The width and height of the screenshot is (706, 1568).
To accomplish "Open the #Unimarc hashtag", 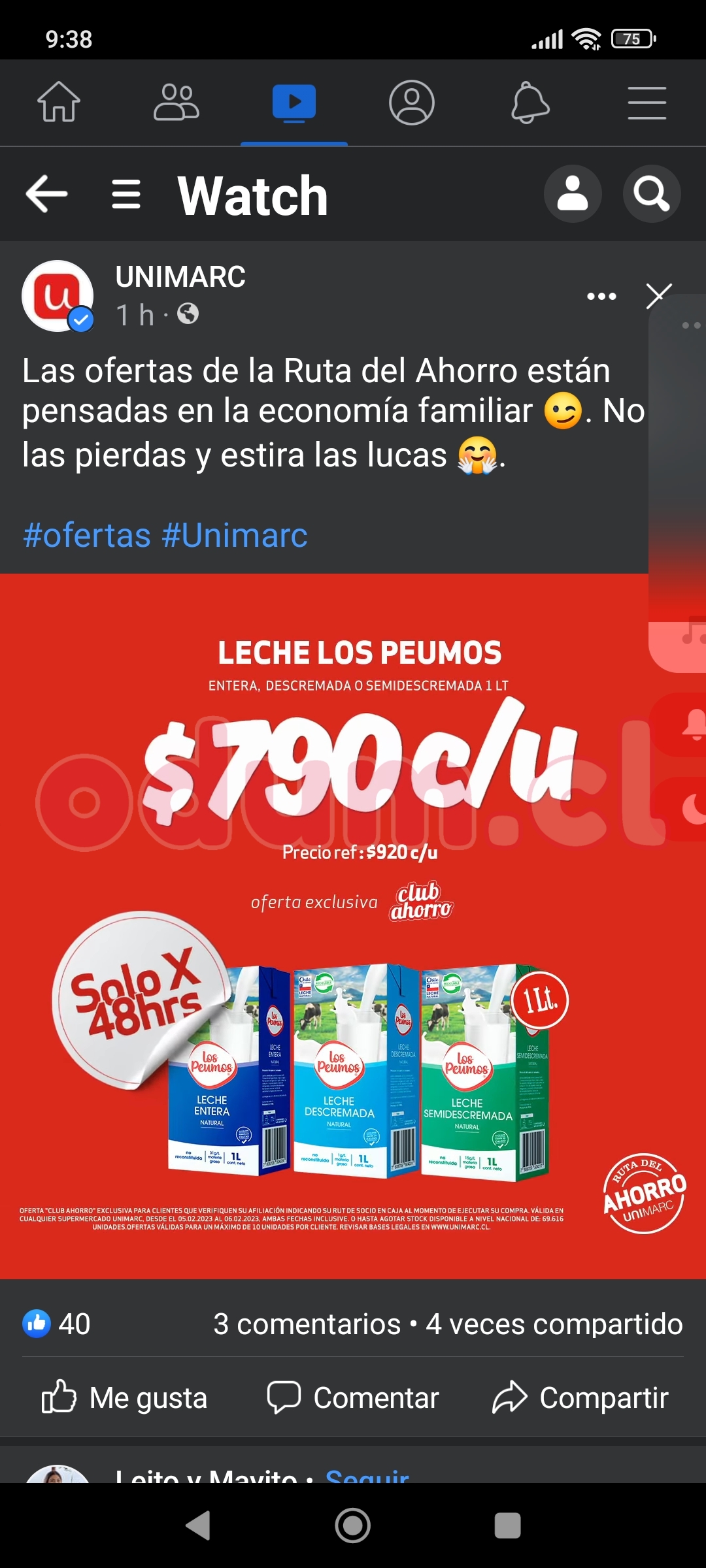I will [x=235, y=536].
